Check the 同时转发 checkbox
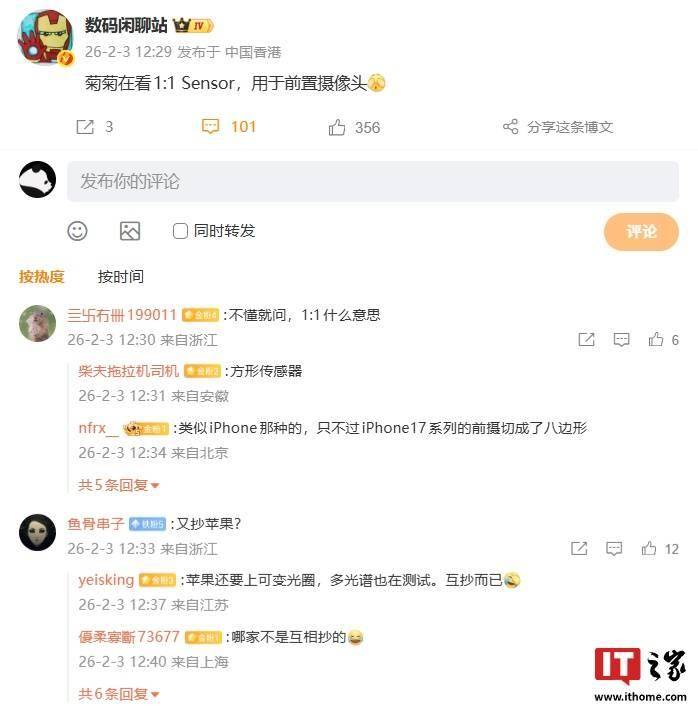Image resolution: width=698 pixels, height=711 pixels. coord(181,231)
